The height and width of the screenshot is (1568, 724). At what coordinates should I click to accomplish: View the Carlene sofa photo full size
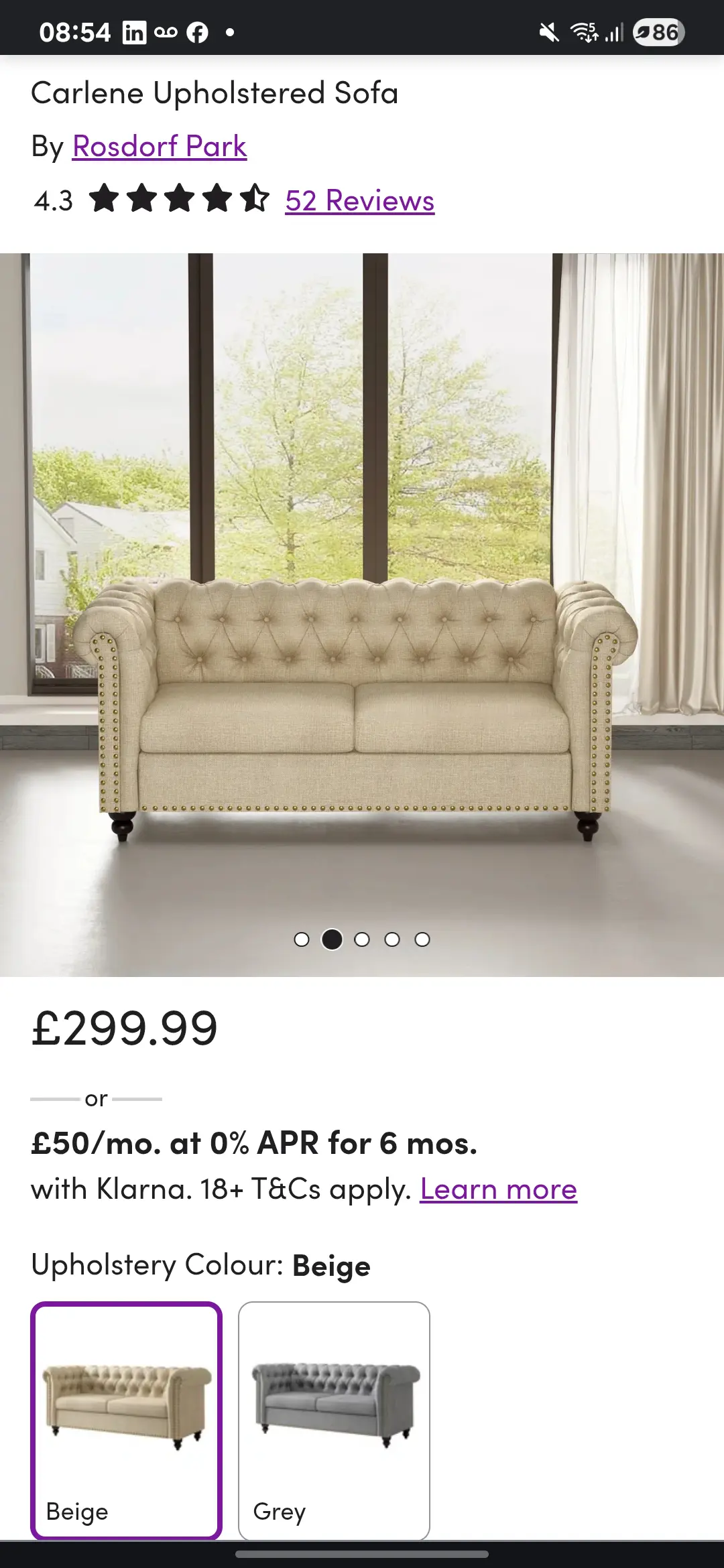coord(362,603)
